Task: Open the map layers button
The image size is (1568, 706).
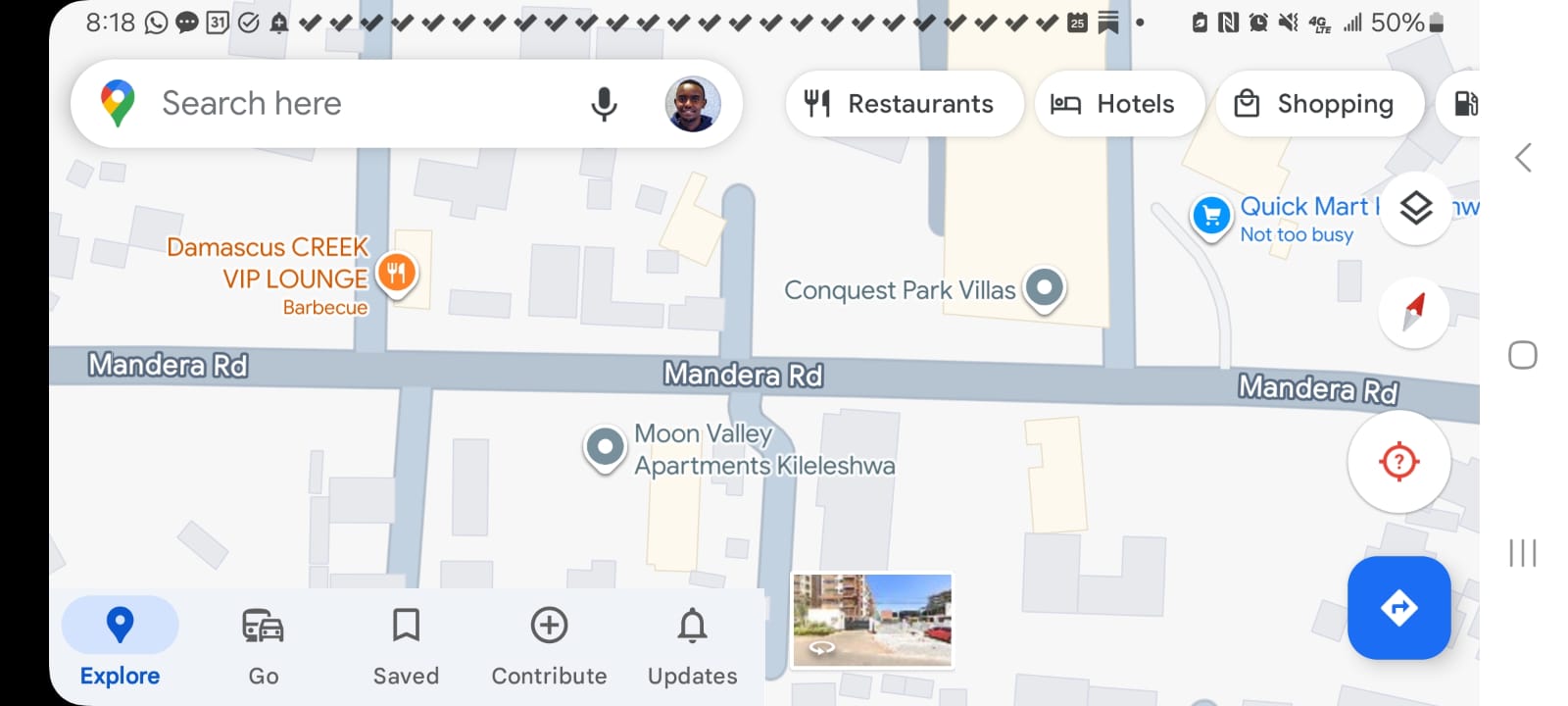Action: 1415,208
